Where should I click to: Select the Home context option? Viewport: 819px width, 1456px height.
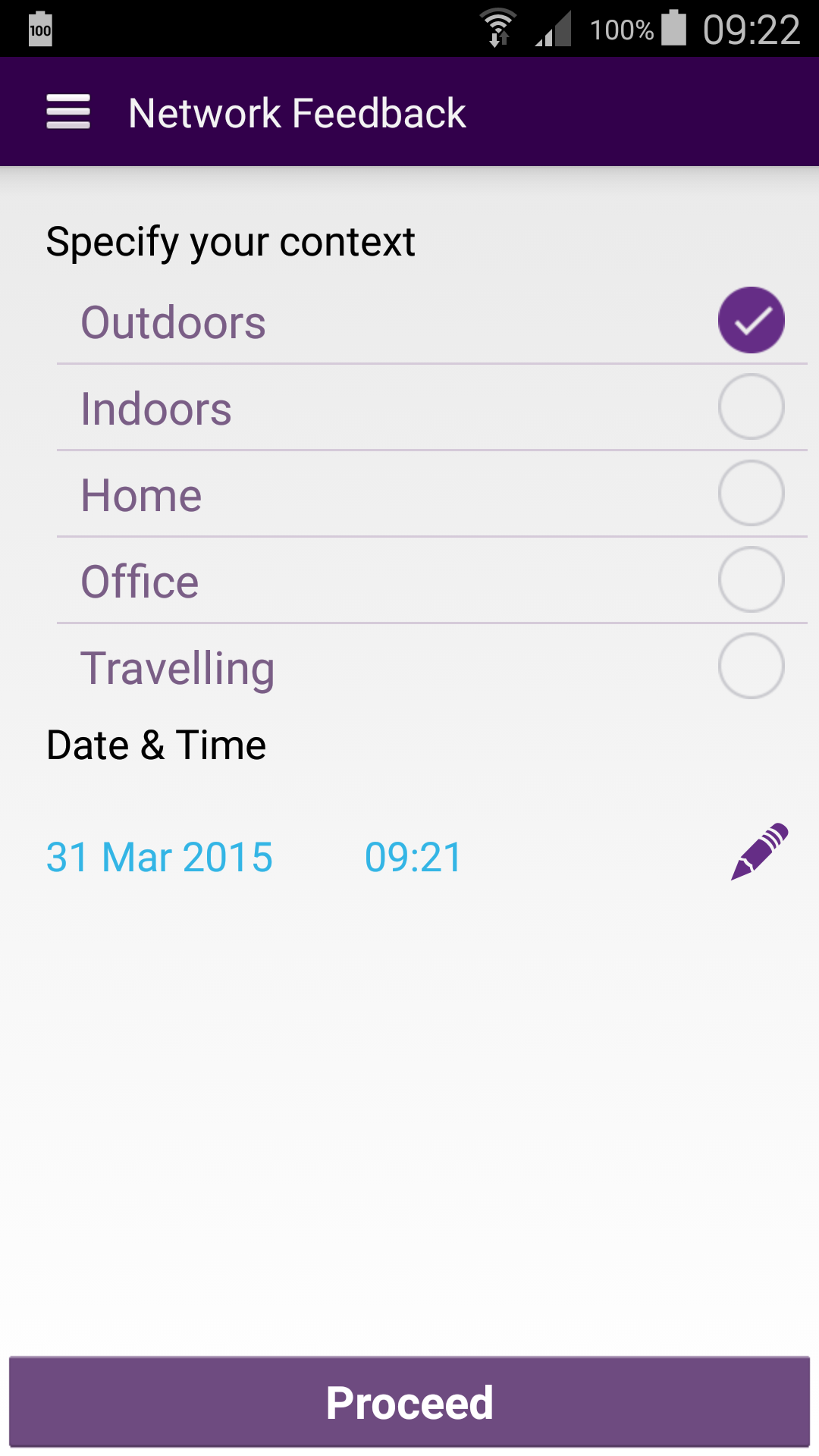click(x=751, y=494)
